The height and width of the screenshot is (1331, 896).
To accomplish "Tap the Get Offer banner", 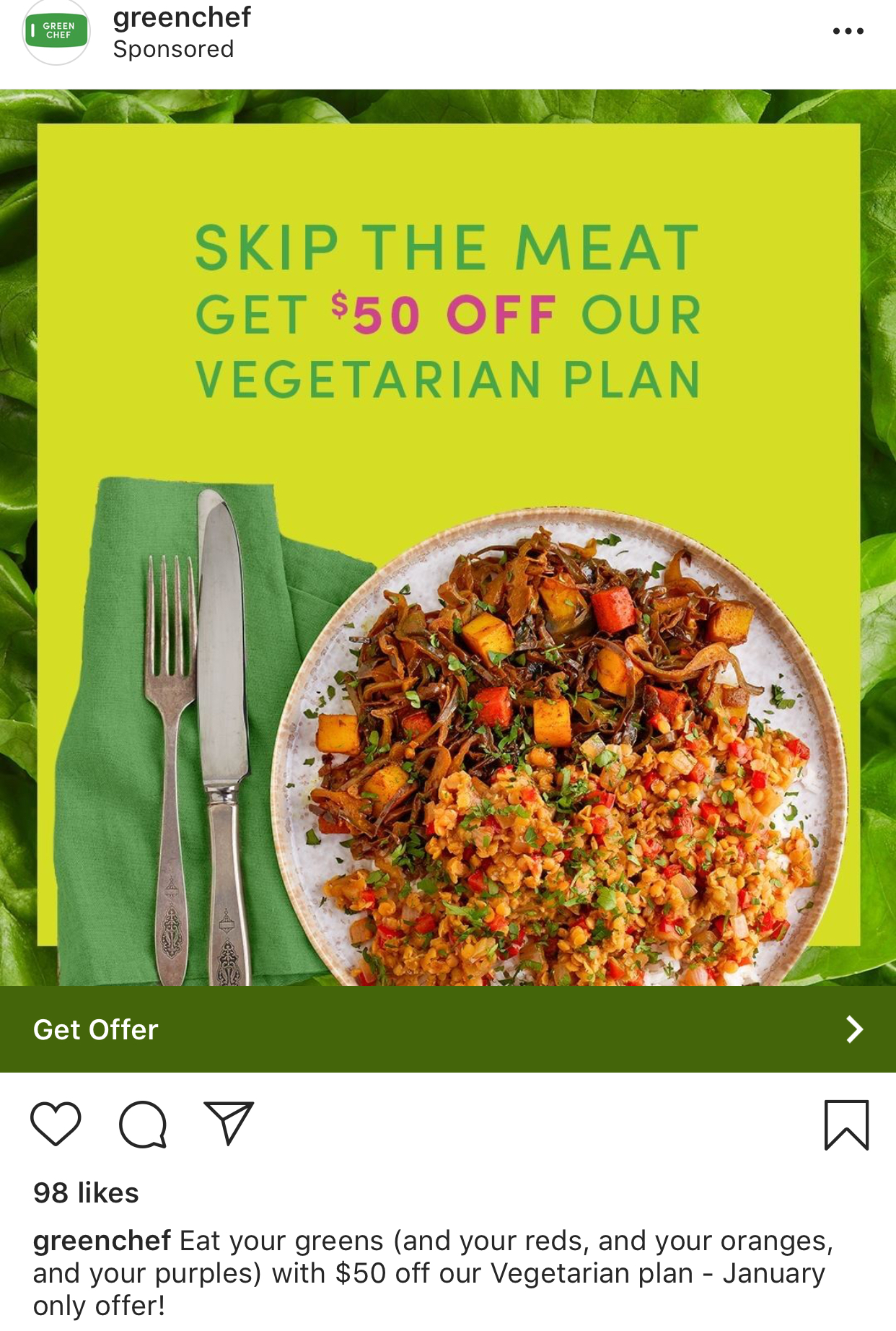I will [447, 1029].
